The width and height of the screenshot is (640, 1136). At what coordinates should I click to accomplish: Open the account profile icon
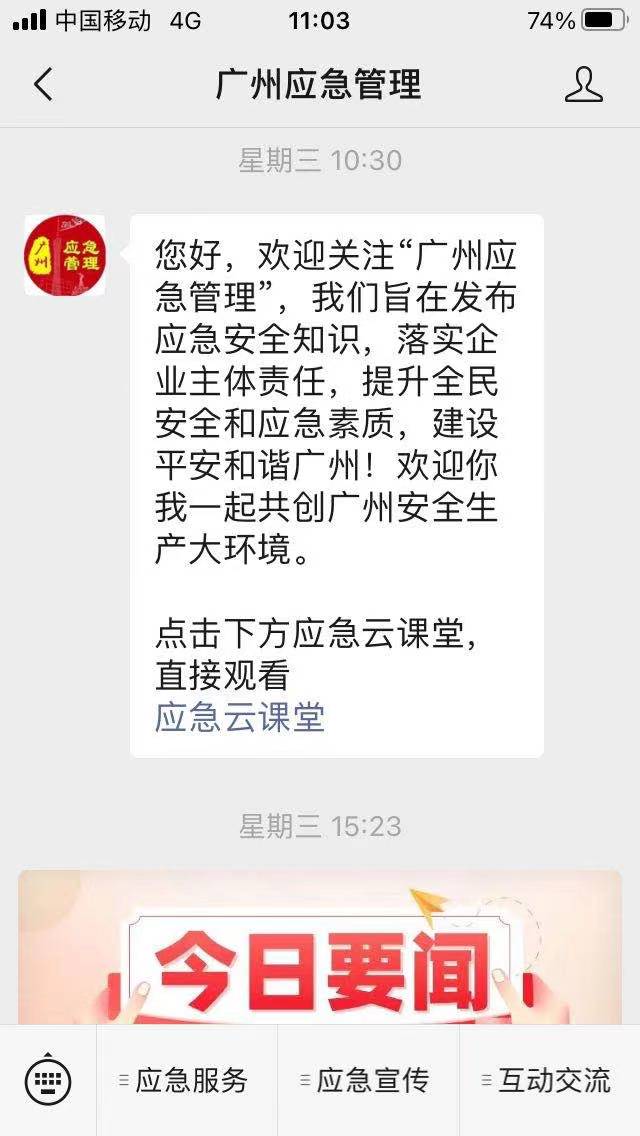[x=584, y=85]
